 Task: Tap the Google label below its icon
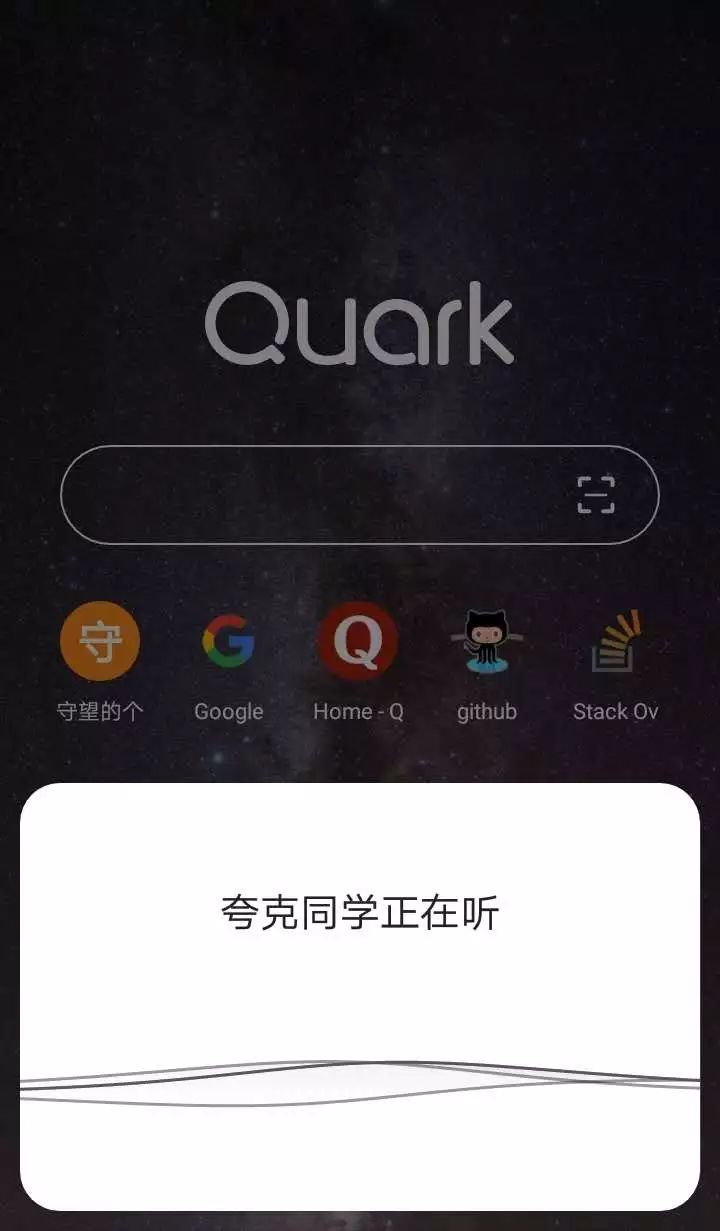(x=228, y=712)
